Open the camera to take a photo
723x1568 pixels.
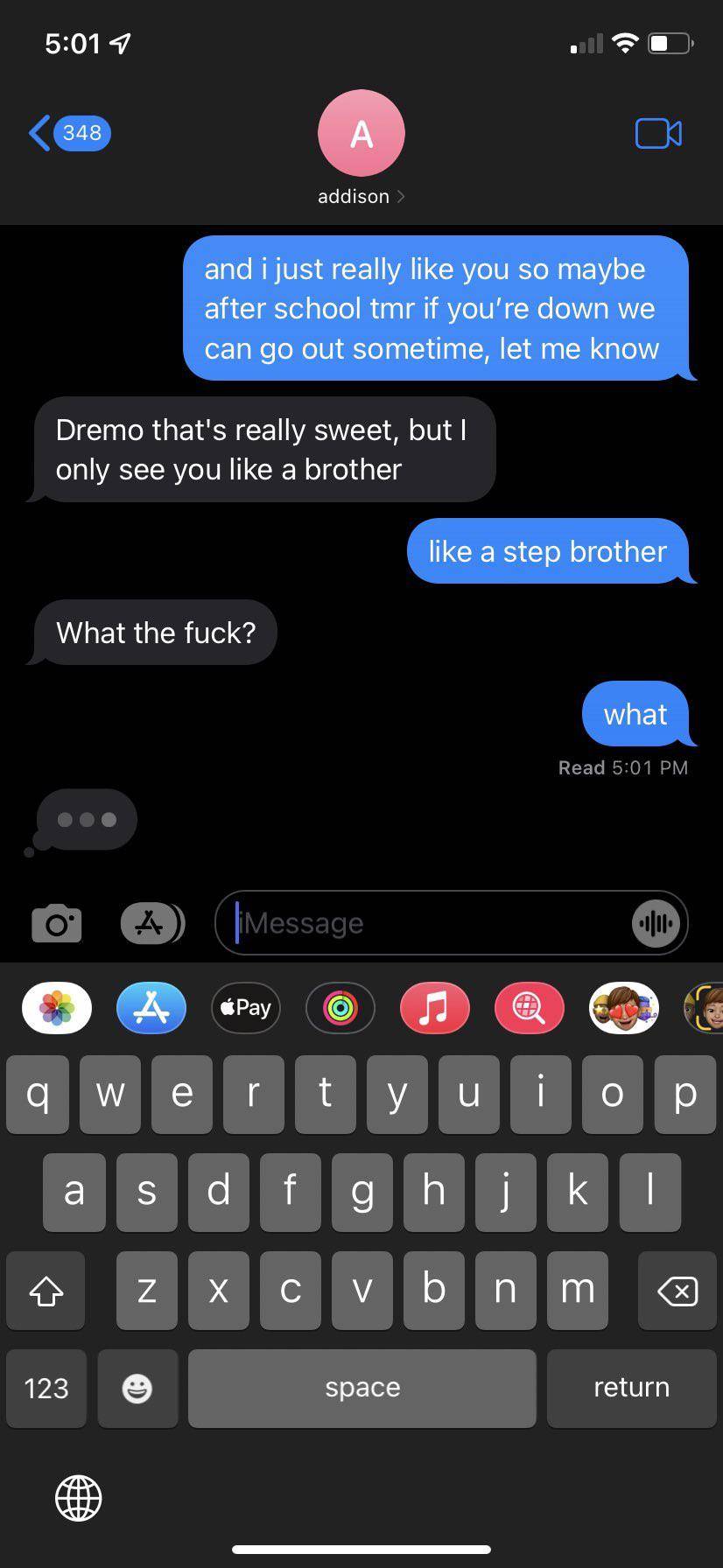tap(57, 923)
